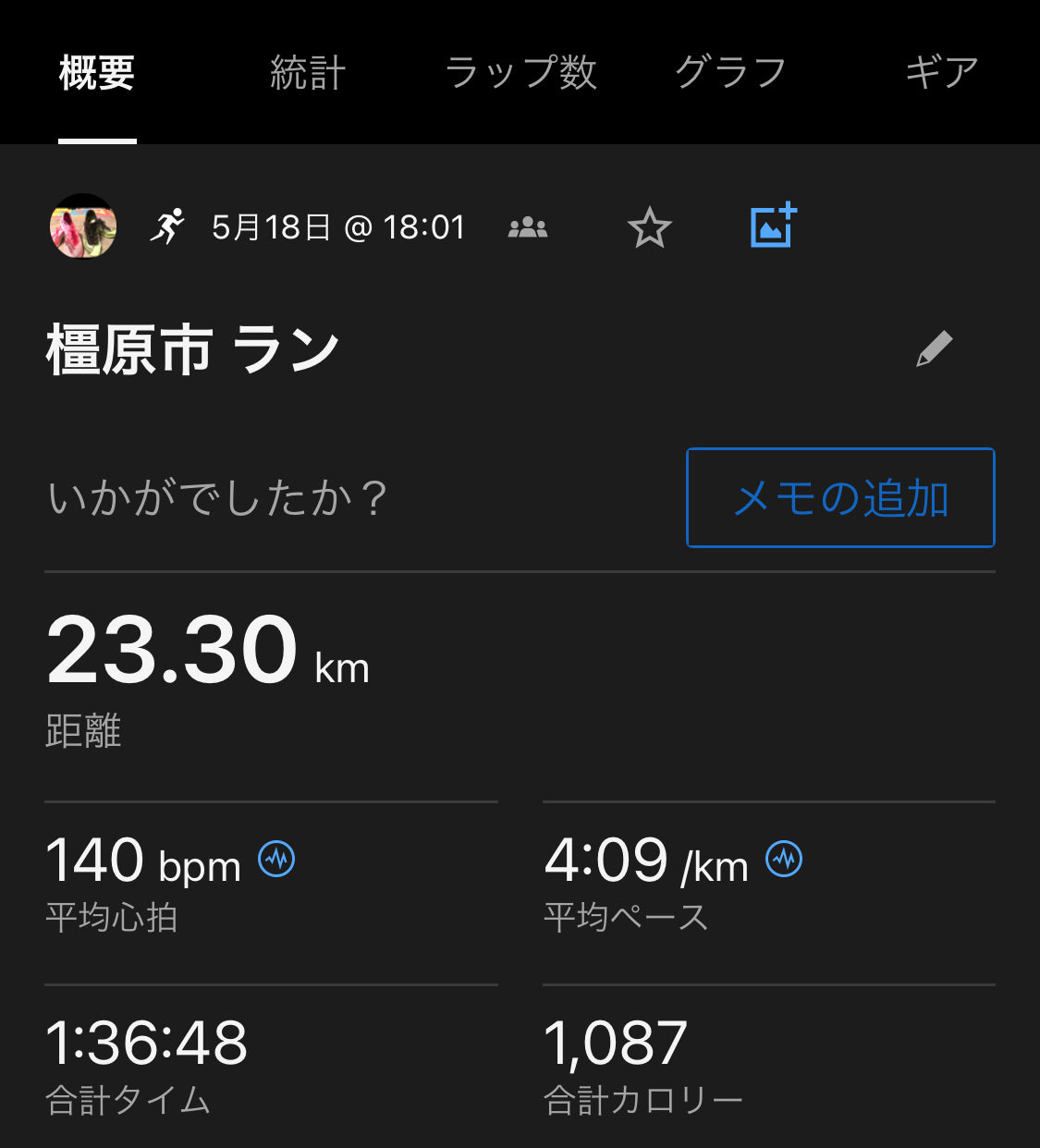This screenshot has width=1040, height=1148.
Task: Add a photo to this activity
Action: point(773,226)
